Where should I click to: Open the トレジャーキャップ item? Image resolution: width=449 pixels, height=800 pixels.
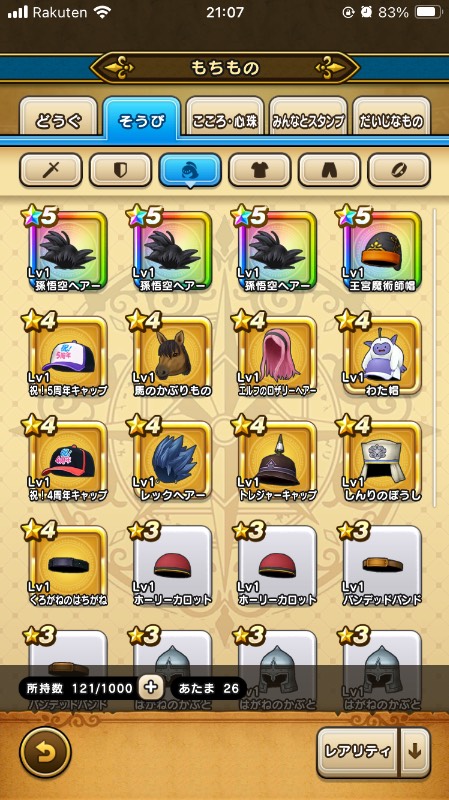[x=278, y=461]
